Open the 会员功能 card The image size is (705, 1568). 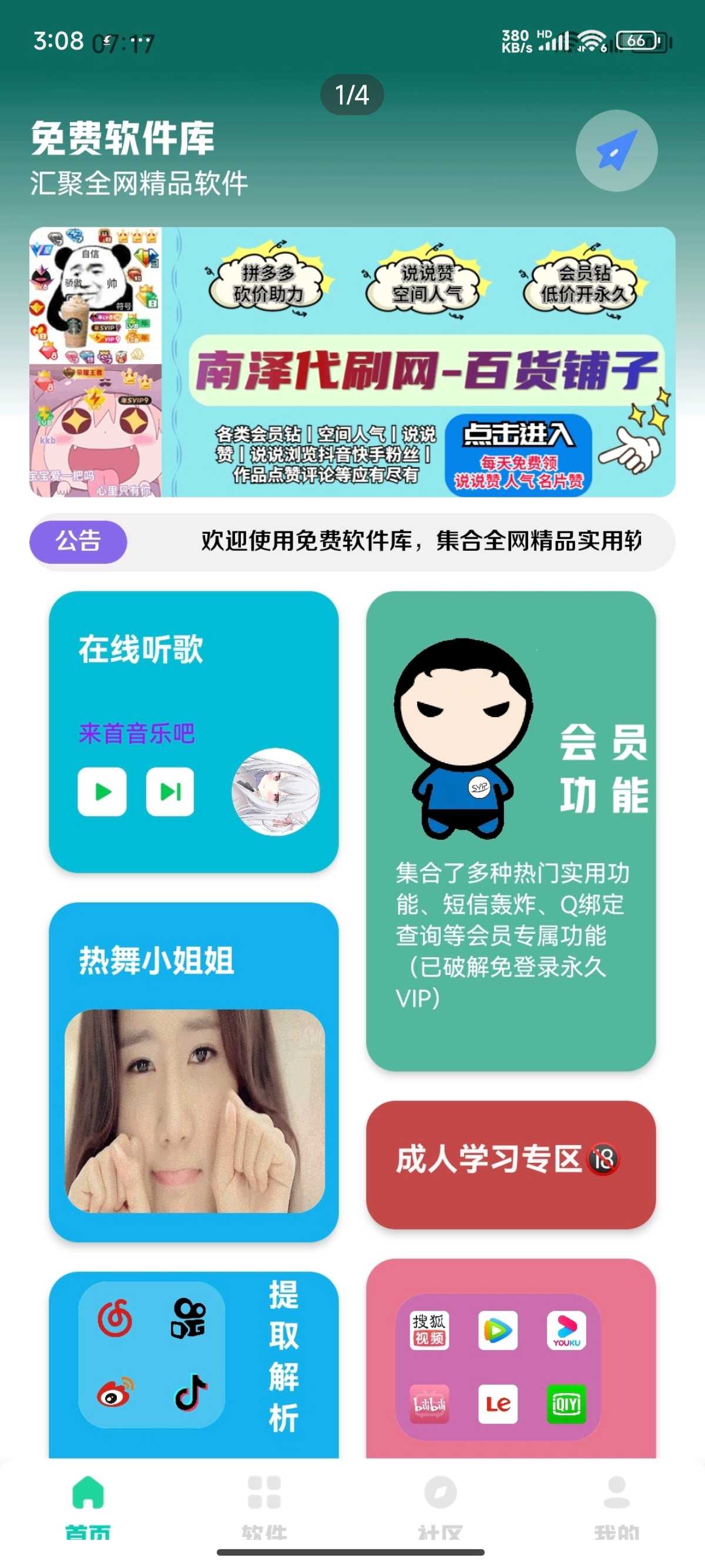click(x=510, y=830)
